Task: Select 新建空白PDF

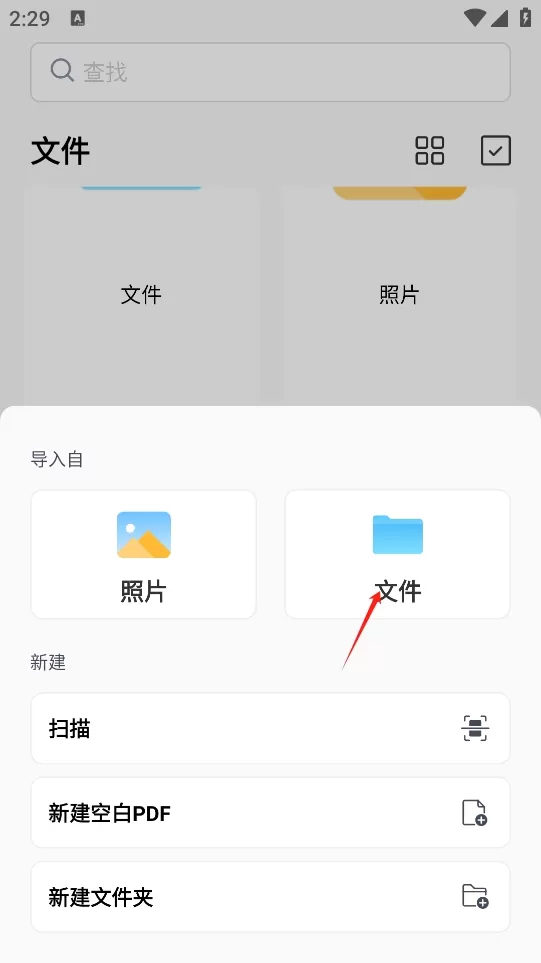Action: click(270, 813)
